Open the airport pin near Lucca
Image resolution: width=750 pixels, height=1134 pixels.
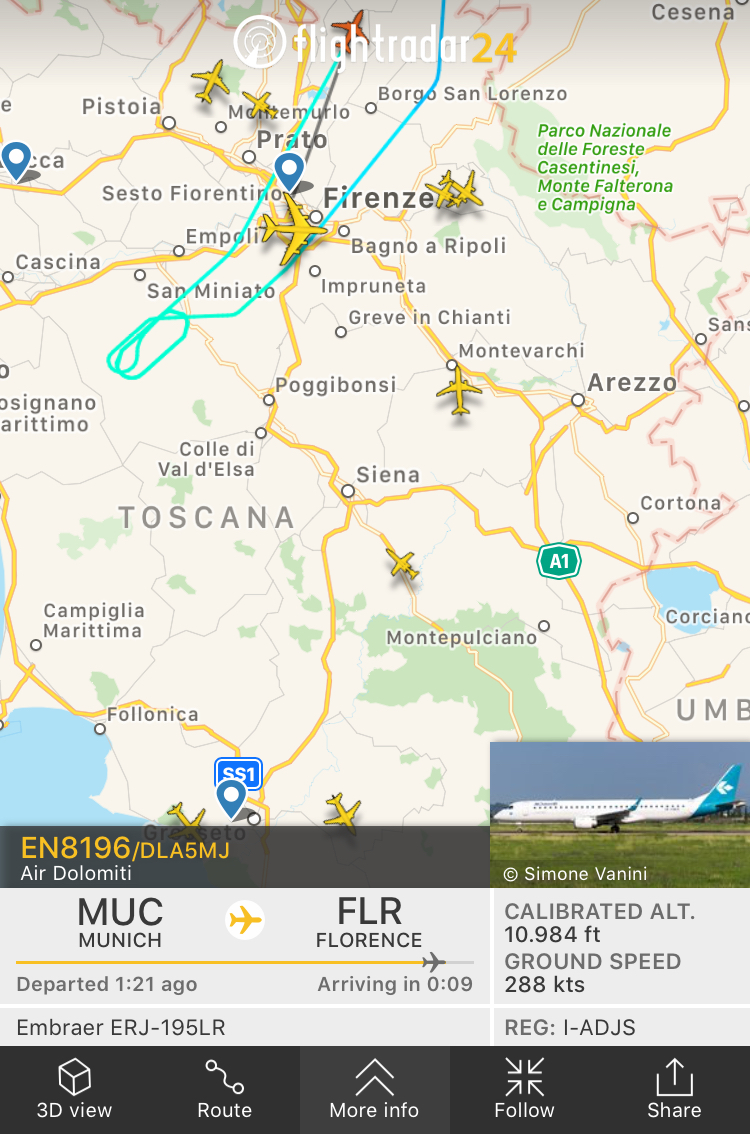click(16, 160)
